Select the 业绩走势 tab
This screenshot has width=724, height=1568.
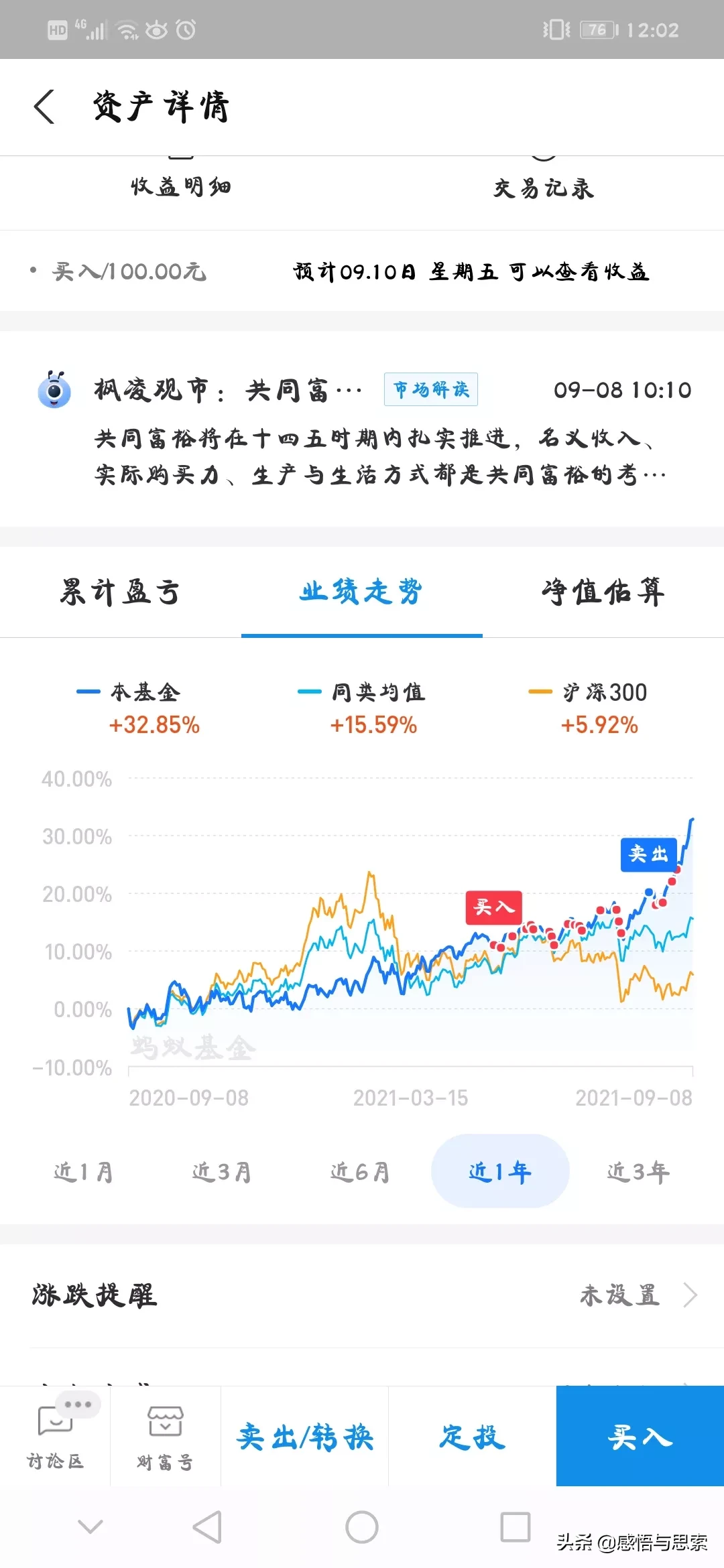pyautogui.click(x=361, y=592)
